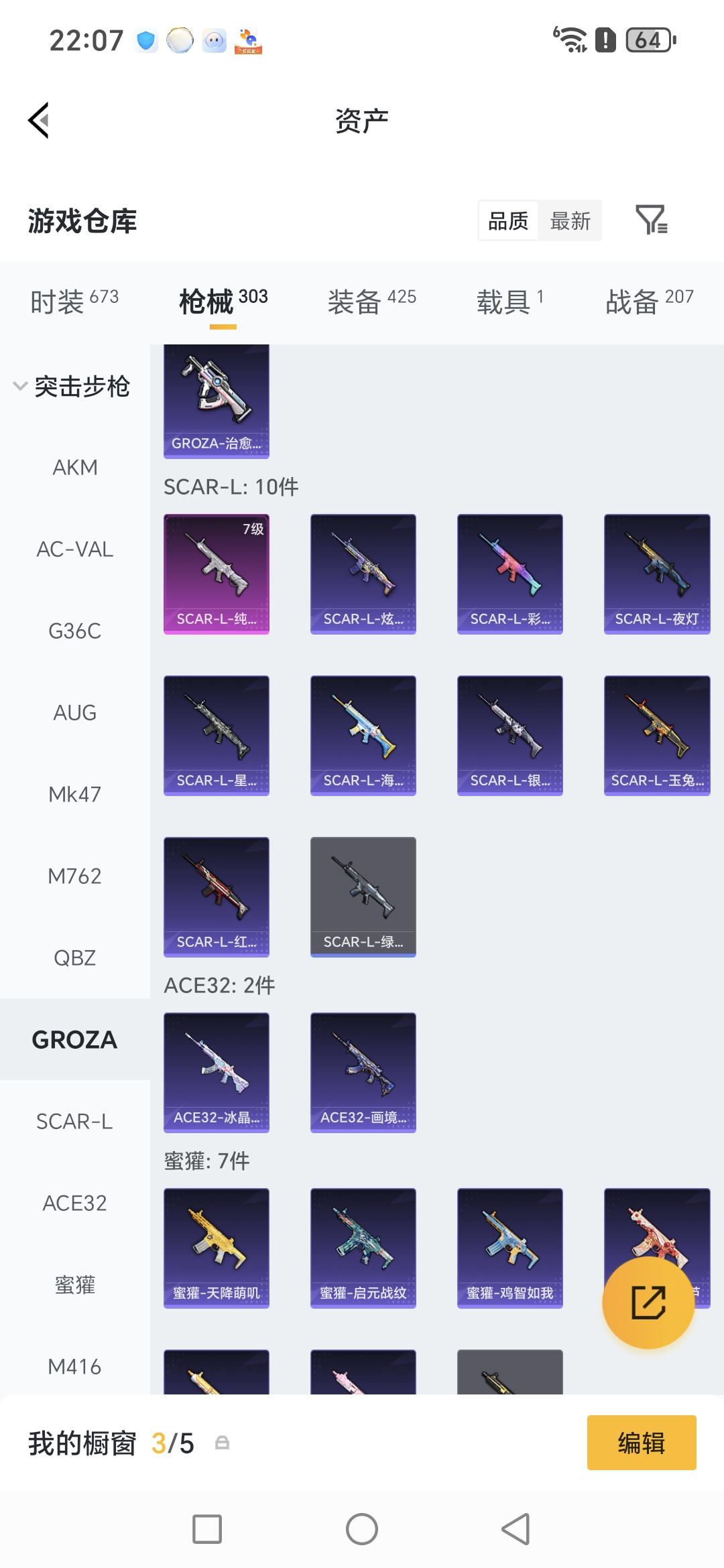Tap the yellow floating share button
Screen dimensions: 724x1568
648,1303
